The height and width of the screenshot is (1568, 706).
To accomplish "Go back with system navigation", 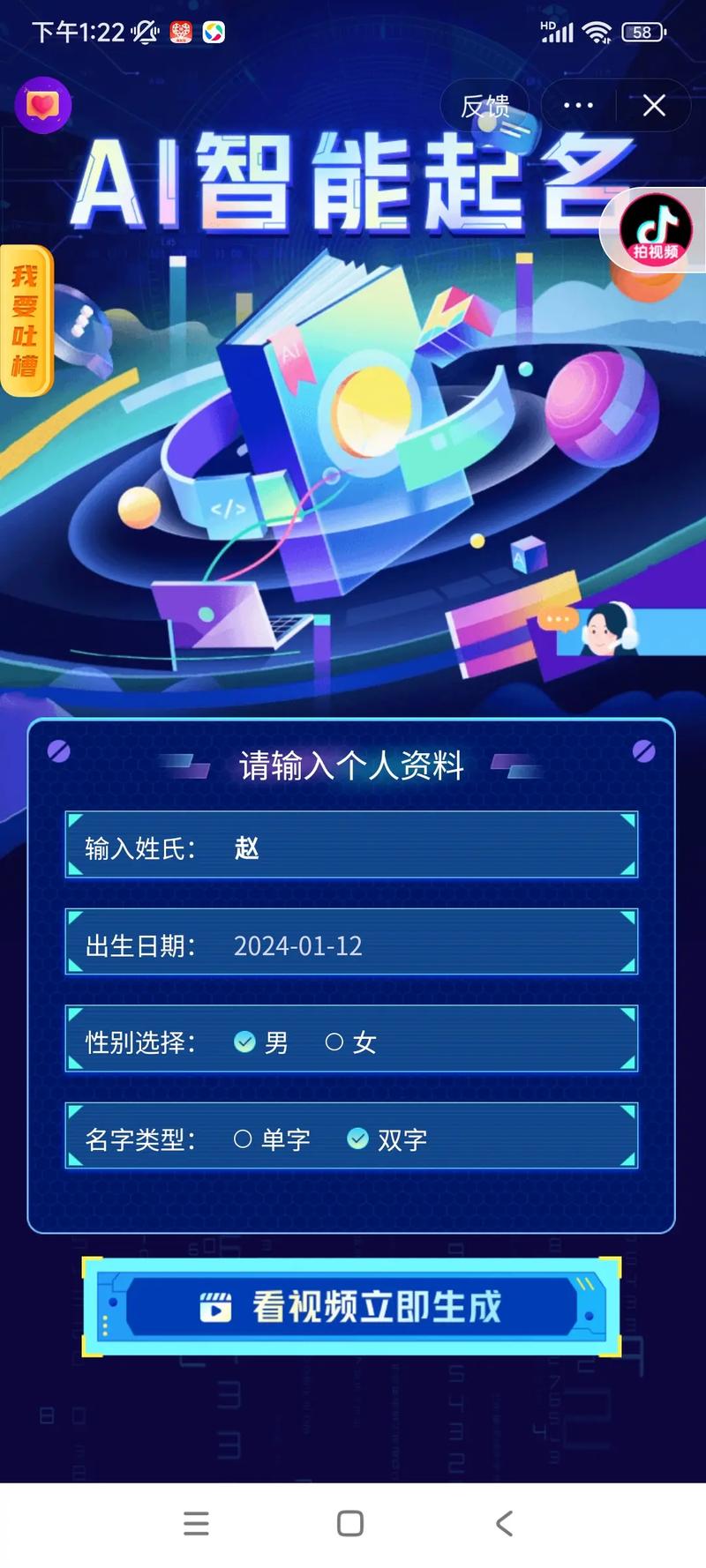I will pyautogui.click(x=504, y=1523).
